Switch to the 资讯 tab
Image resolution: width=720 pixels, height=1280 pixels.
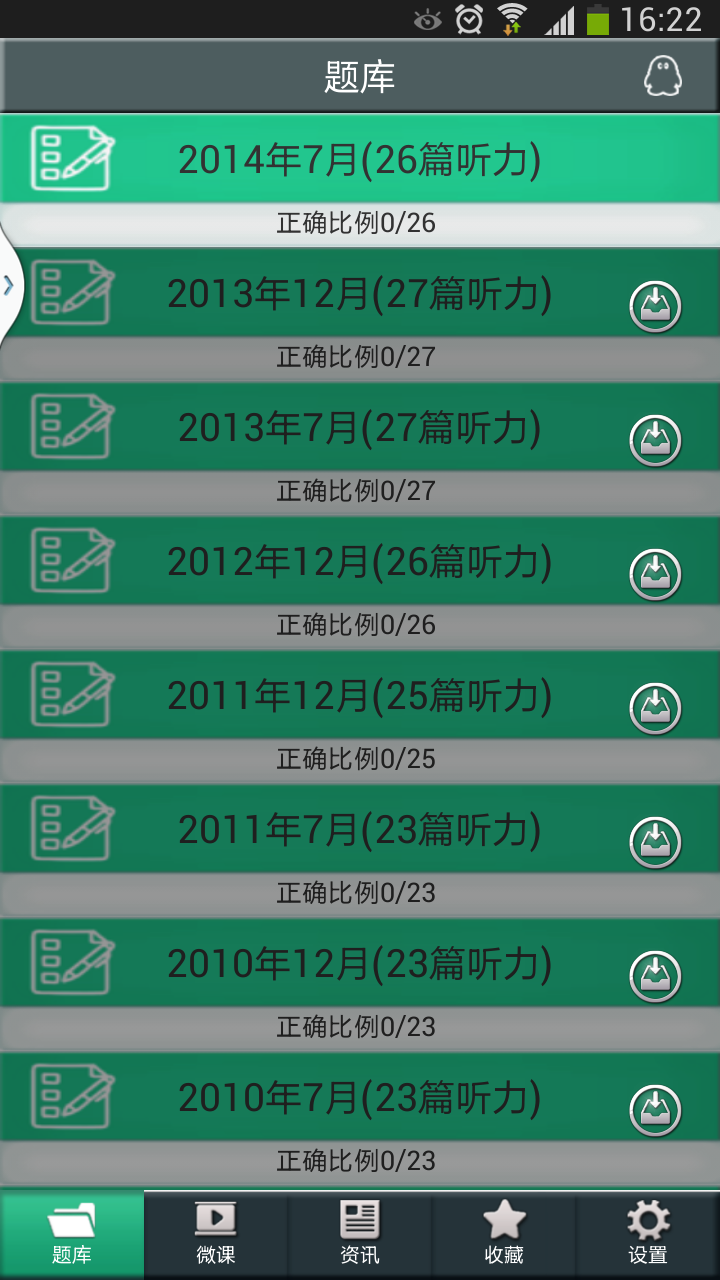360,1235
